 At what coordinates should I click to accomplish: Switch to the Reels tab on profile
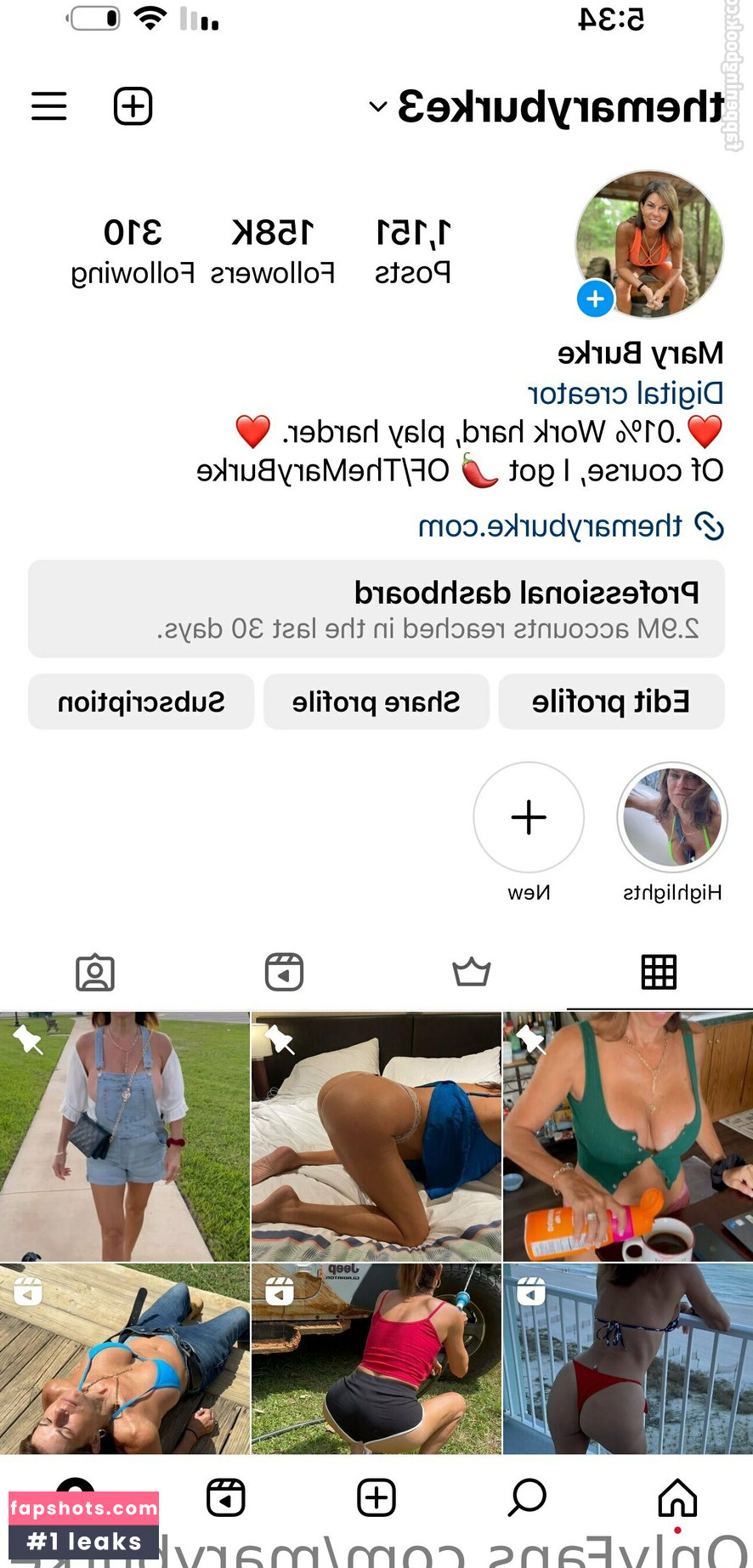pyautogui.click(x=284, y=972)
